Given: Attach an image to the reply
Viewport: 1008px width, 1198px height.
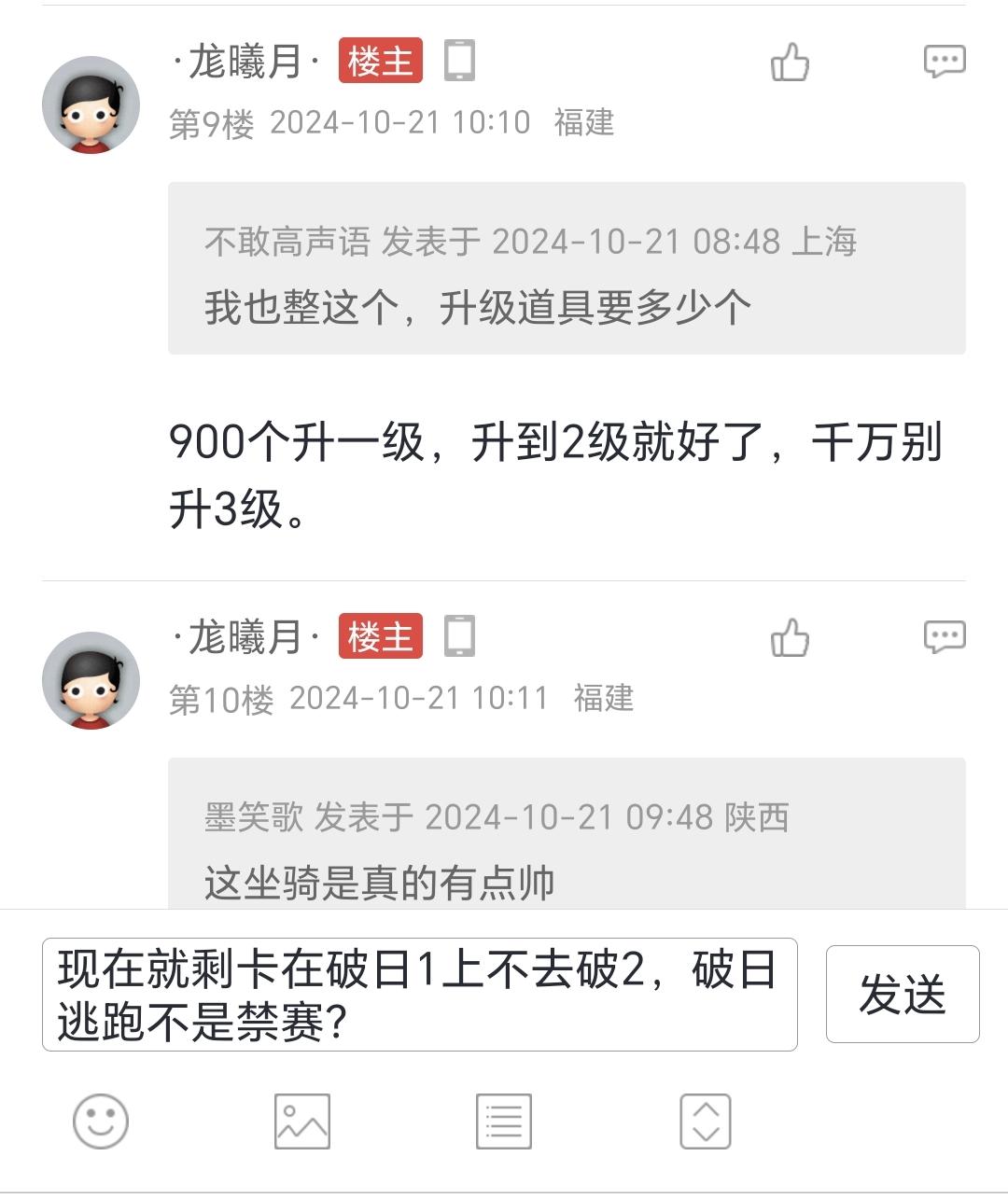Looking at the screenshot, I should (302, 1121).
